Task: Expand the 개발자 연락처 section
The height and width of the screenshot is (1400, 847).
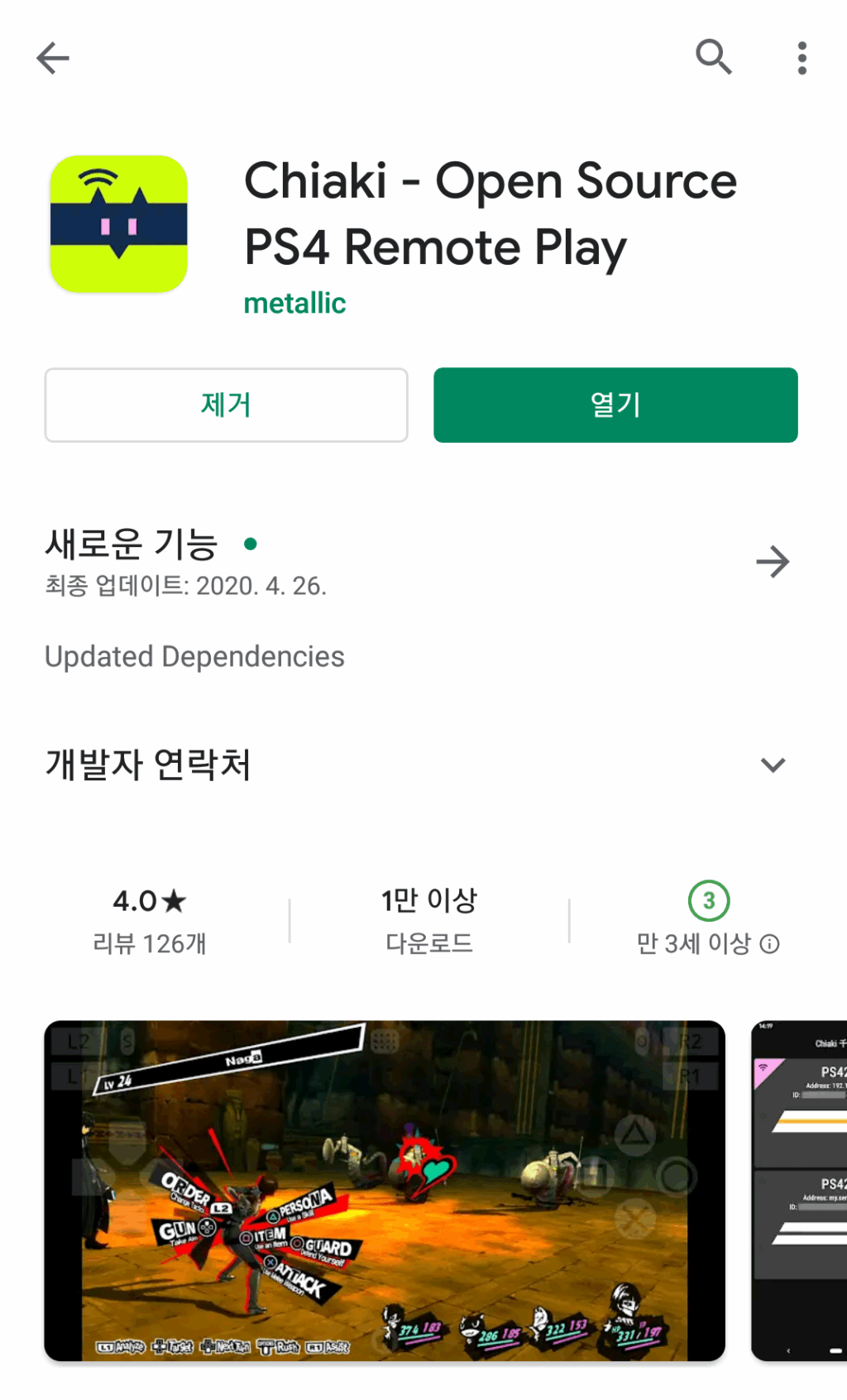Action: tap(773, 765)
